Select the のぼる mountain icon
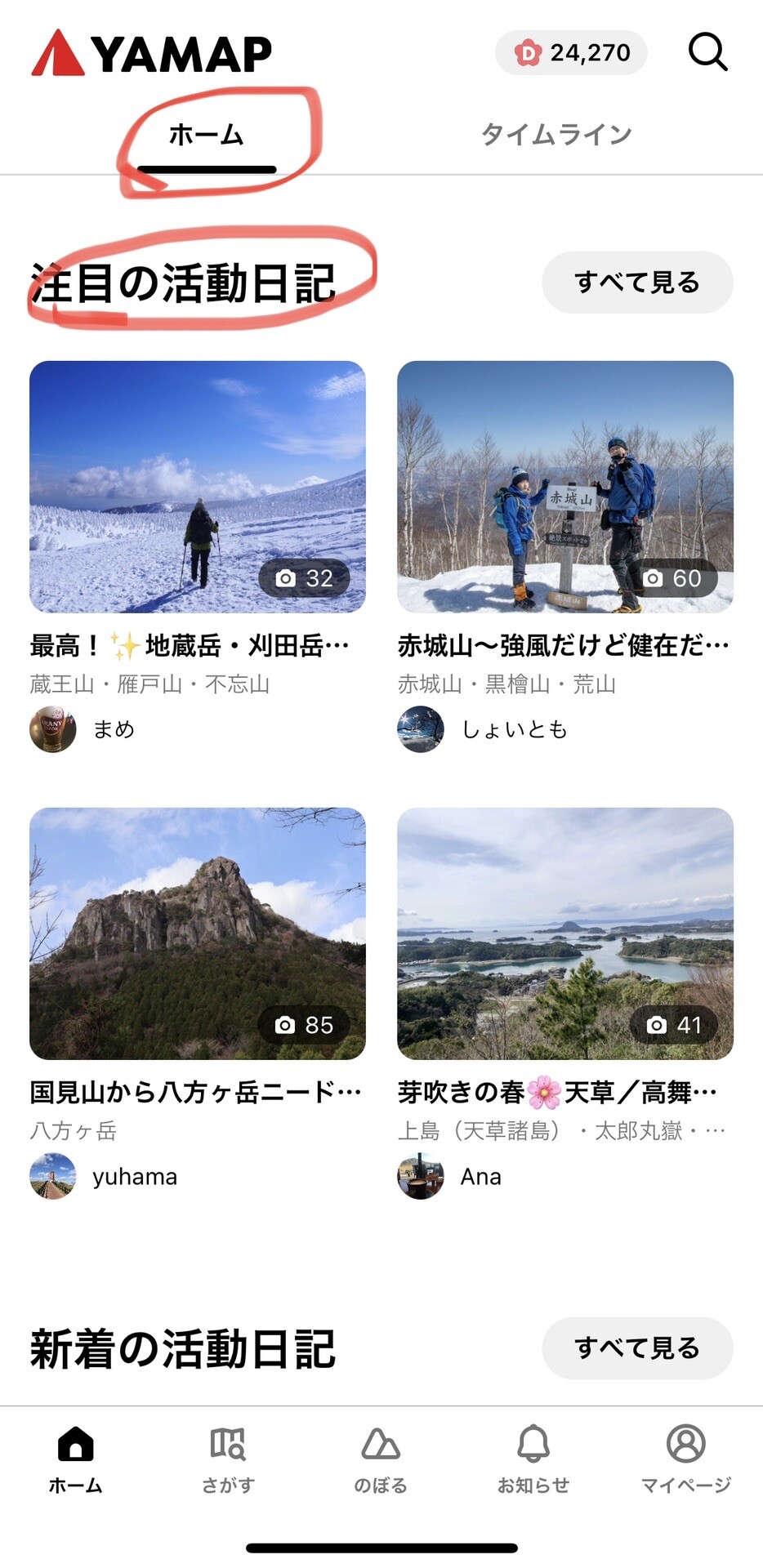 tap(381, 1458)
